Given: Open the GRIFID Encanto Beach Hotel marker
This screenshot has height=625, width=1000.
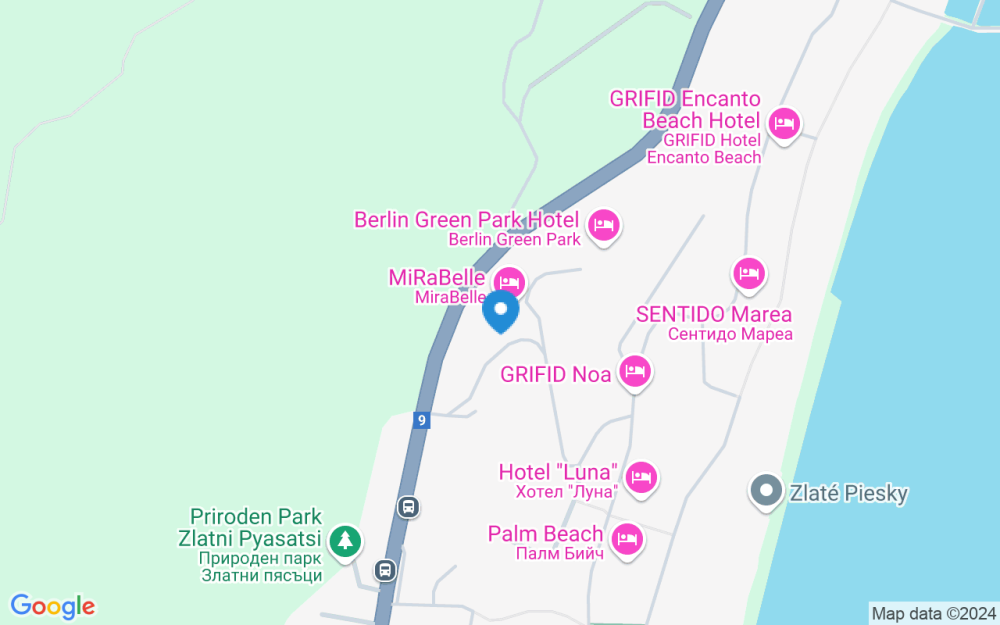Looking at the screenshot, I should (785, 123).
